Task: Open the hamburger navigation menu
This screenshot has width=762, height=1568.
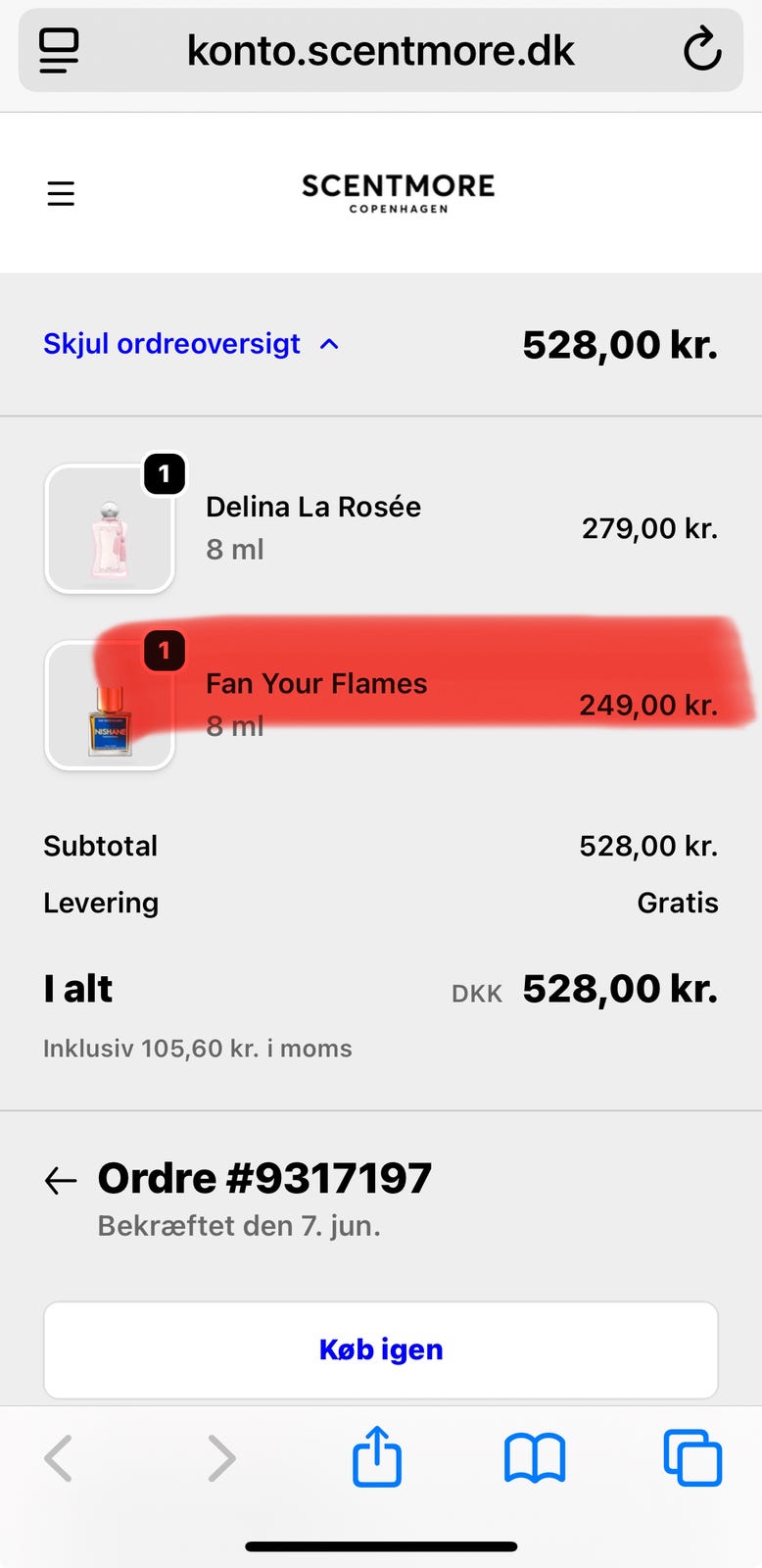Action: pyautogui.click(x=61, y=193)
